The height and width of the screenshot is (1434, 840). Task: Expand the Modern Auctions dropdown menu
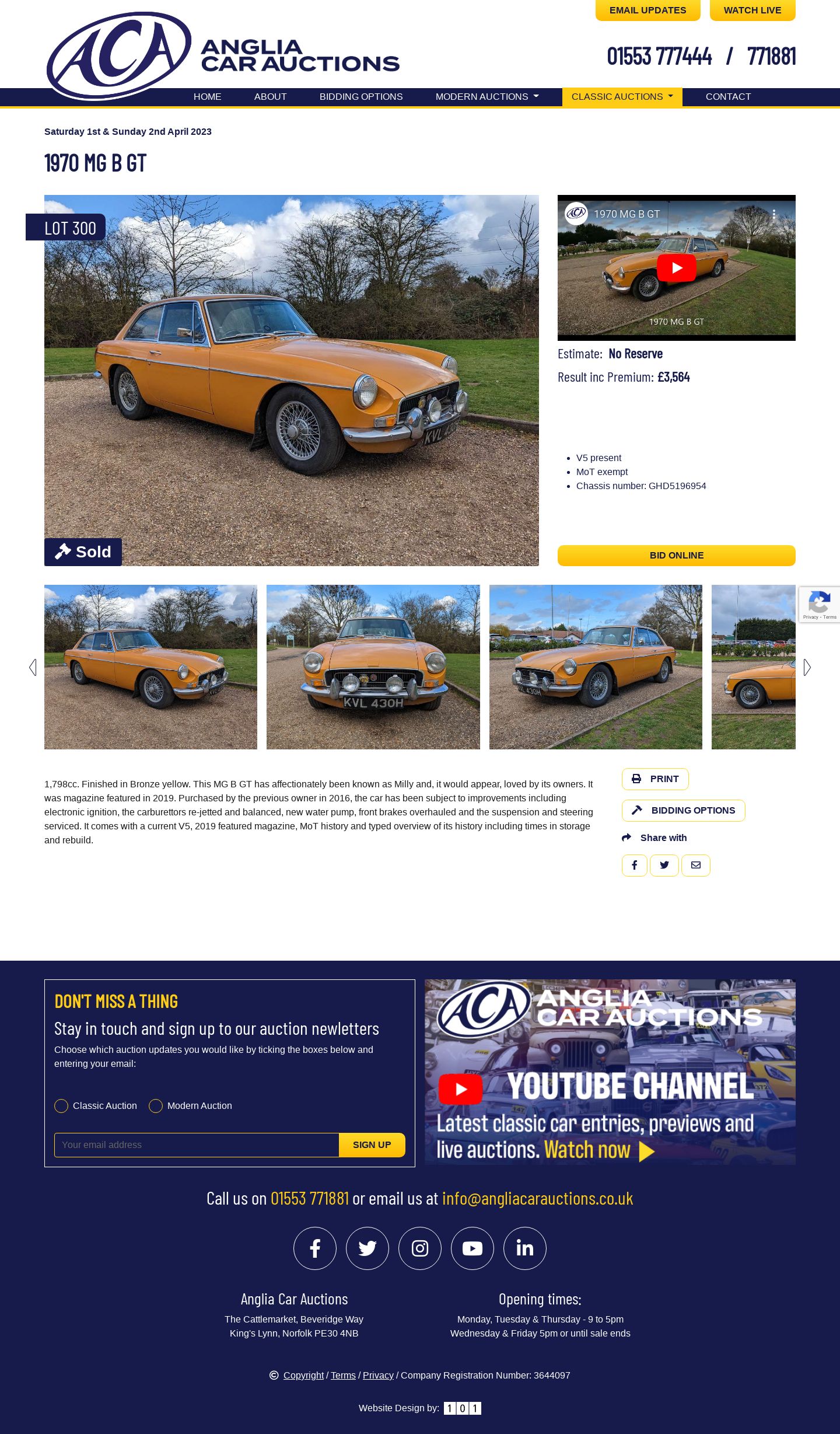pos(487,97)
